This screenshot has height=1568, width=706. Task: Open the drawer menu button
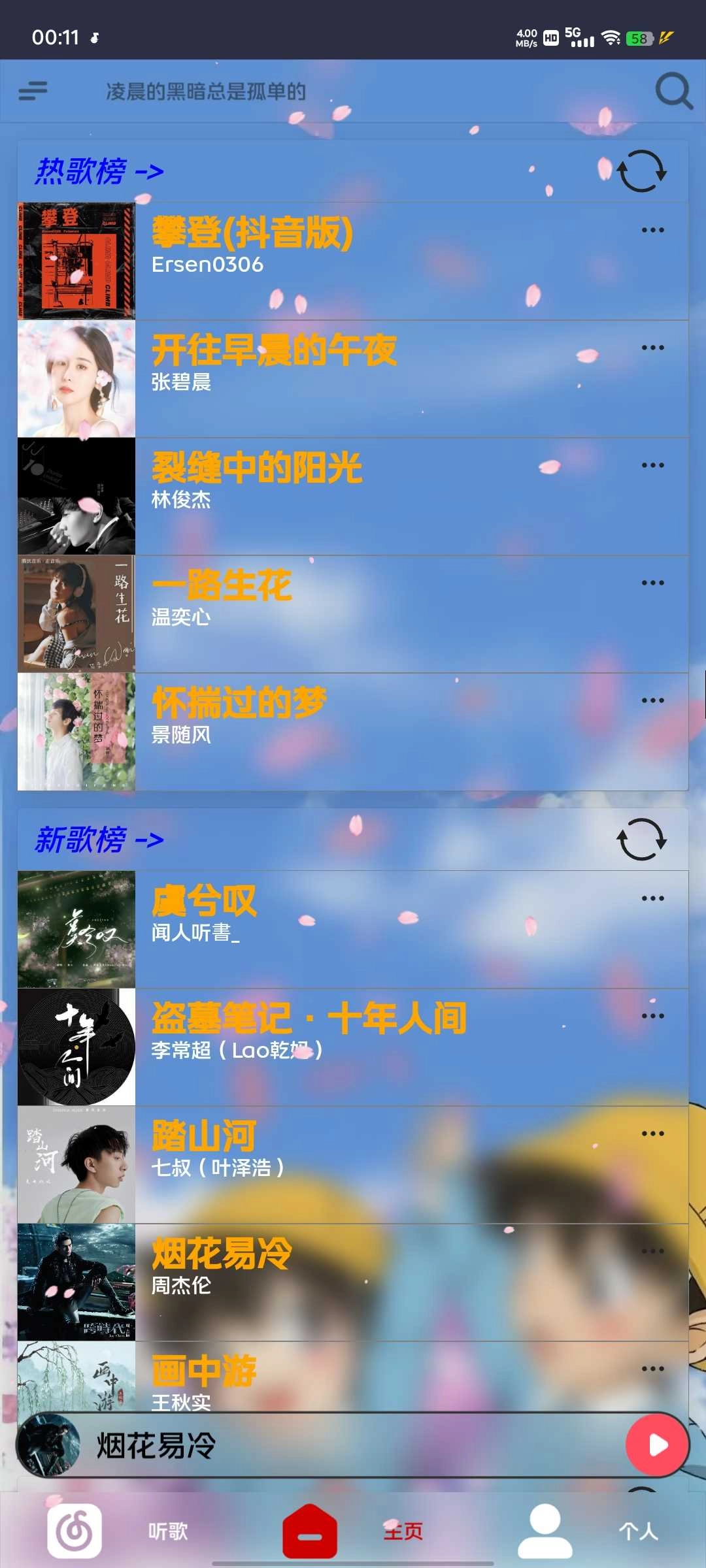(33, 91)
